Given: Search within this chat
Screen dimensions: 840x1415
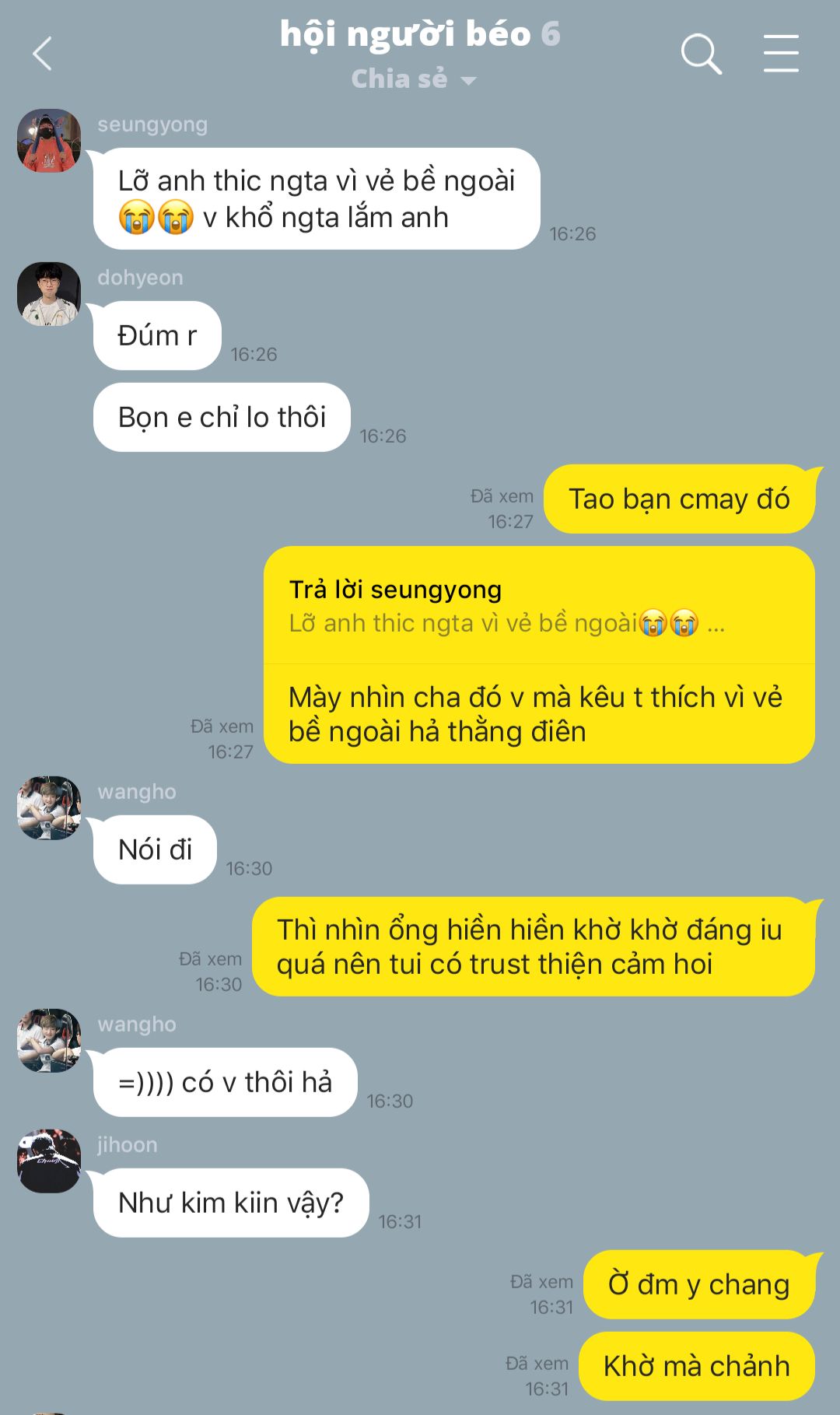Looking at the screenshot, I should pos(701,54).
